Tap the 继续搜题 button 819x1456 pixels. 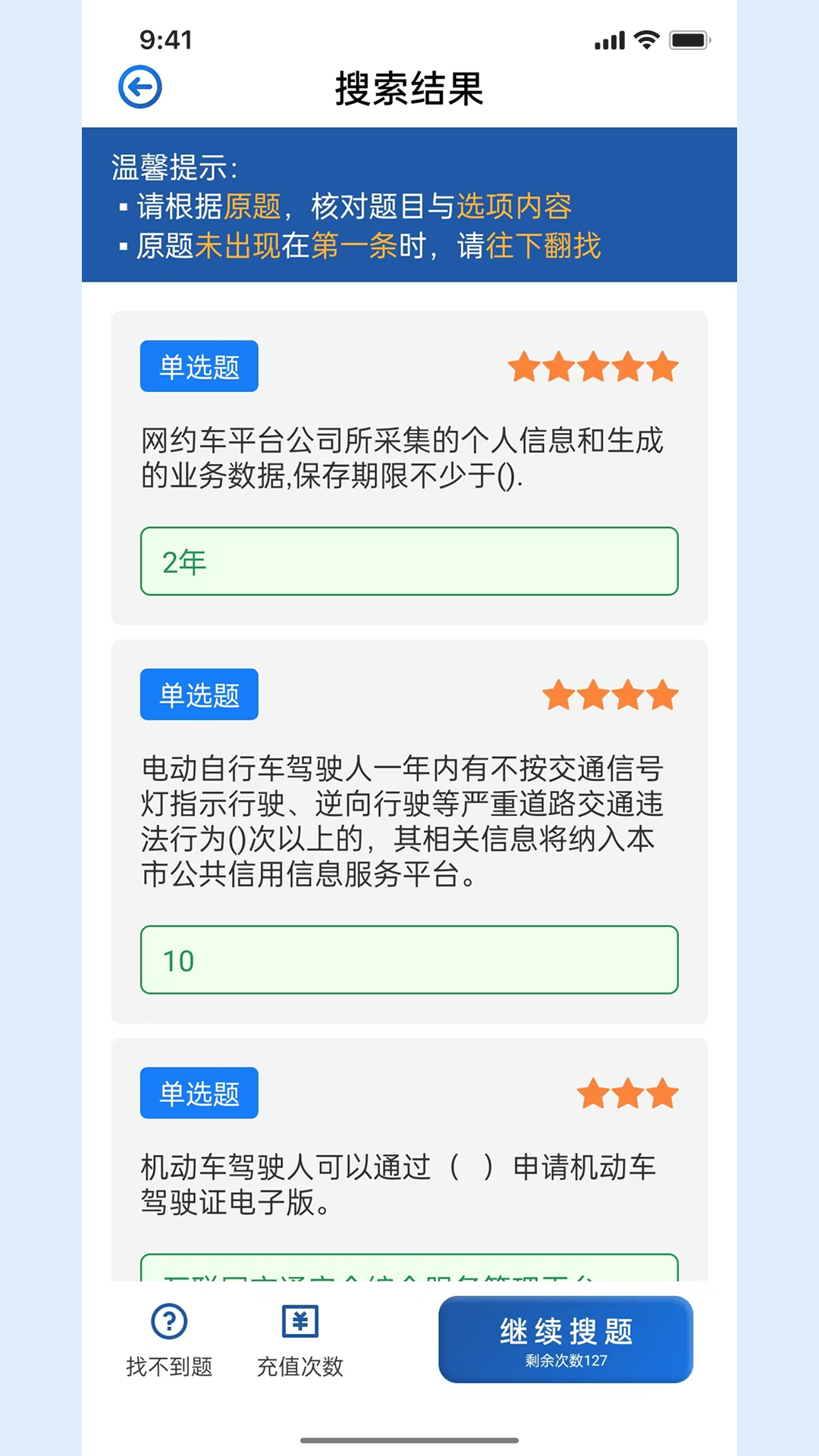point(566,1339)
